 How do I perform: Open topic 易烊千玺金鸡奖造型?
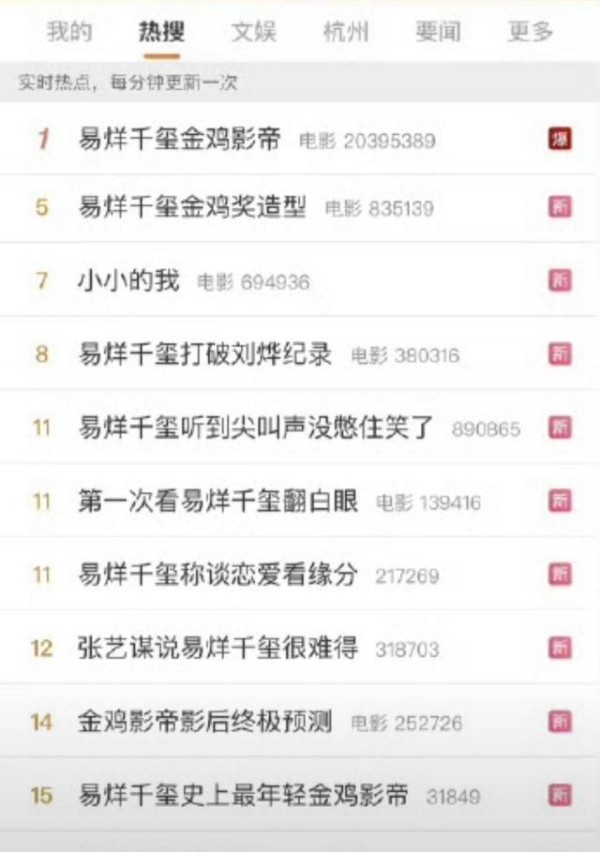[193, 207]
